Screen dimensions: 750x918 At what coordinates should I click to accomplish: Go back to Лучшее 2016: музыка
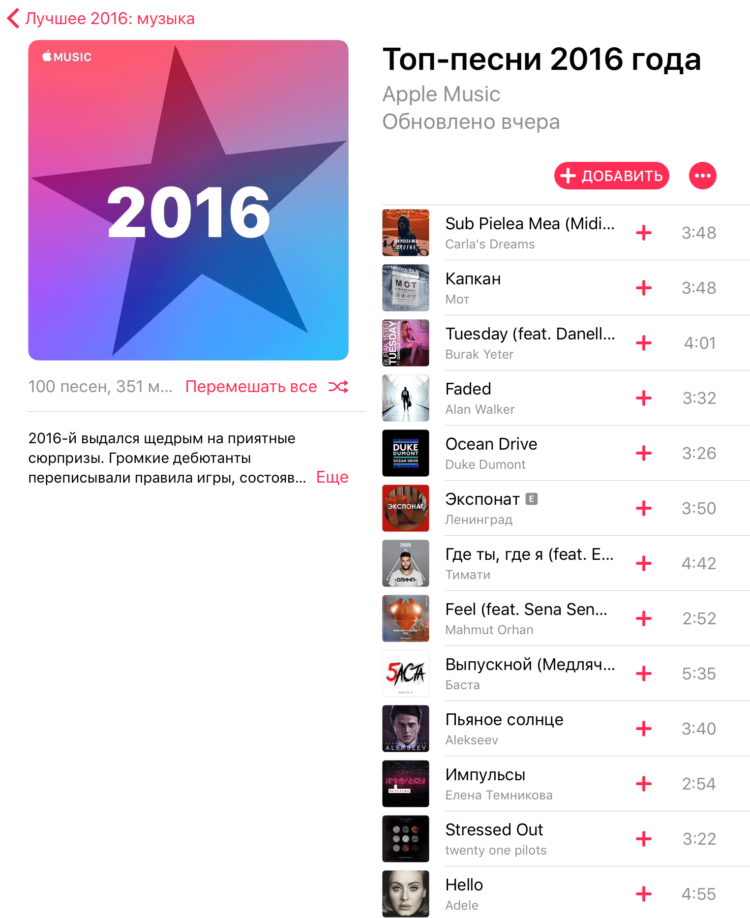[100, 18]
